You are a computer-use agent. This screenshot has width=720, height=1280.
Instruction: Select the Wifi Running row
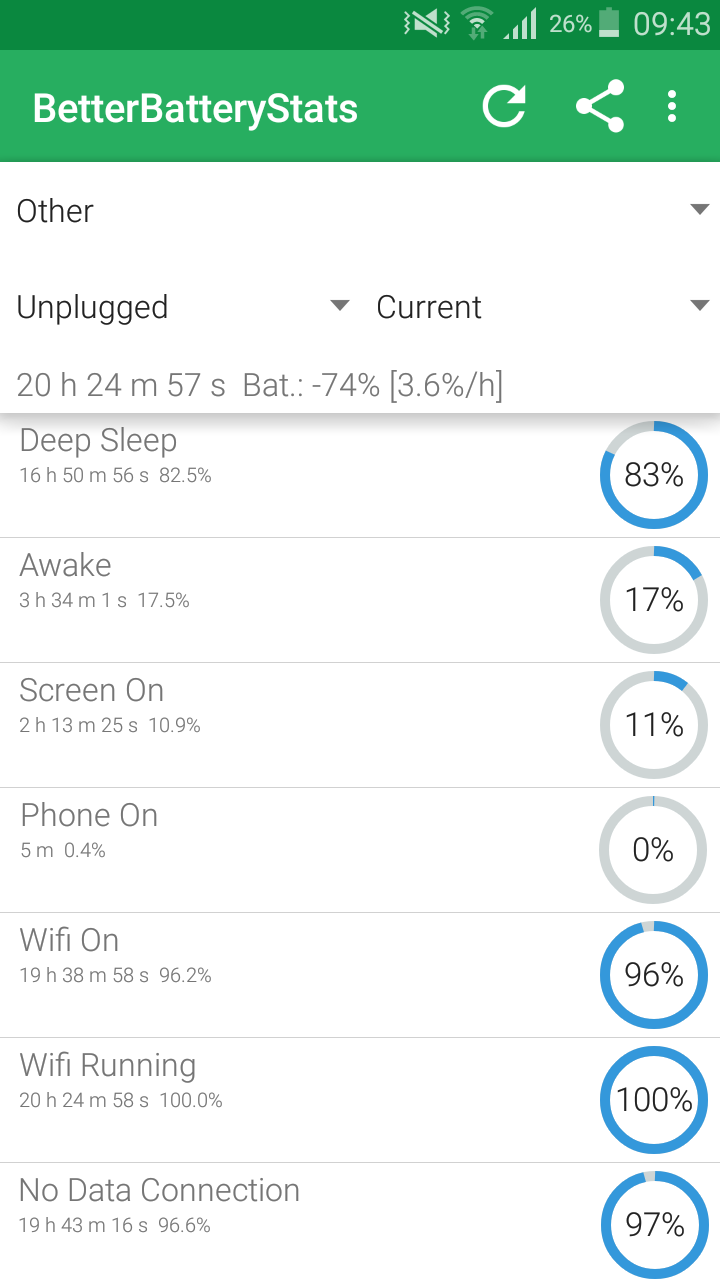point(300,1100)
